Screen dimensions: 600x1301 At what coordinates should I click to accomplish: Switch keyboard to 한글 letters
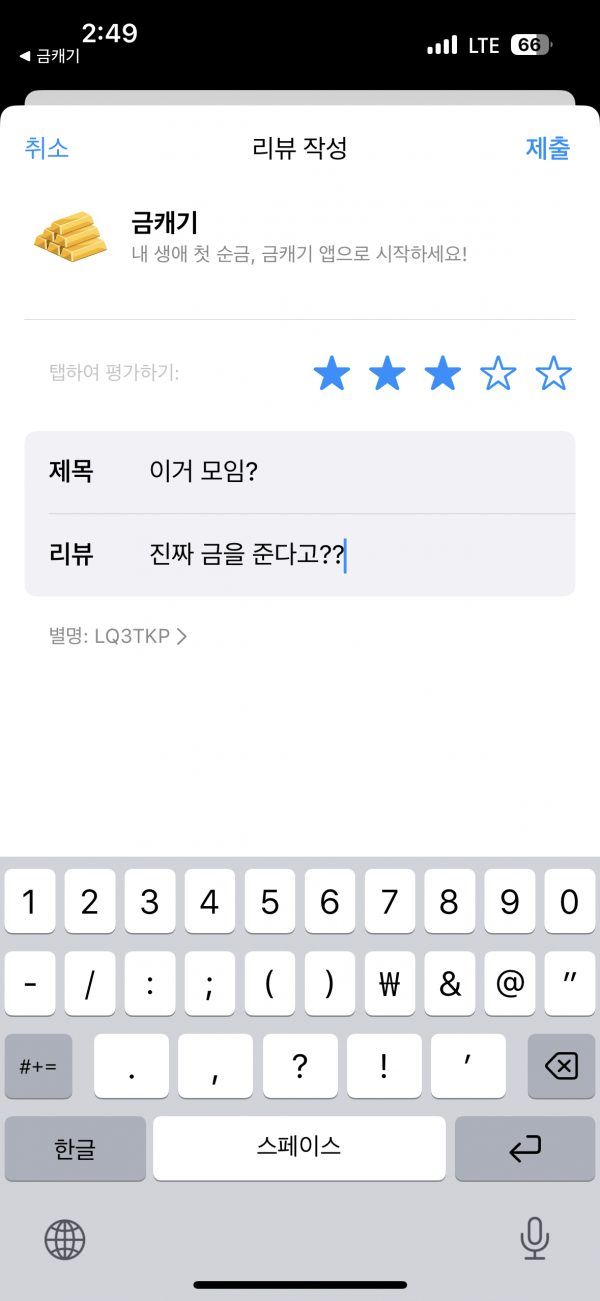75,1149
